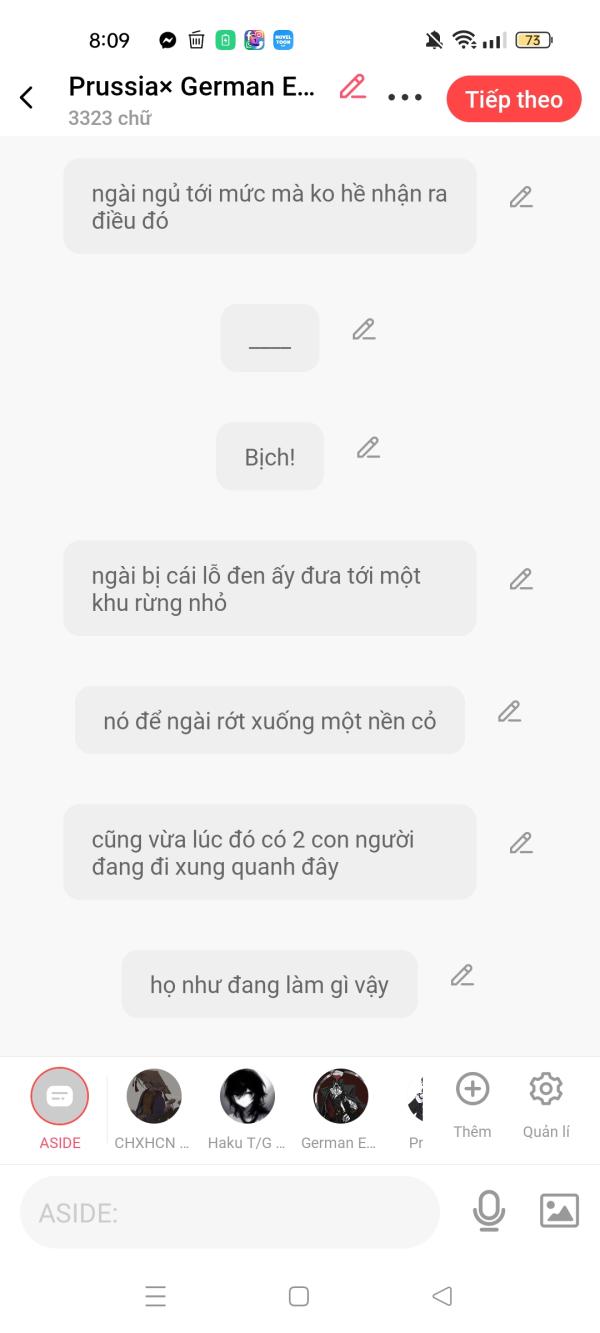600x1333 pixels.
Task: Add a character with the Thêm button
Action: coord(472,1089)
